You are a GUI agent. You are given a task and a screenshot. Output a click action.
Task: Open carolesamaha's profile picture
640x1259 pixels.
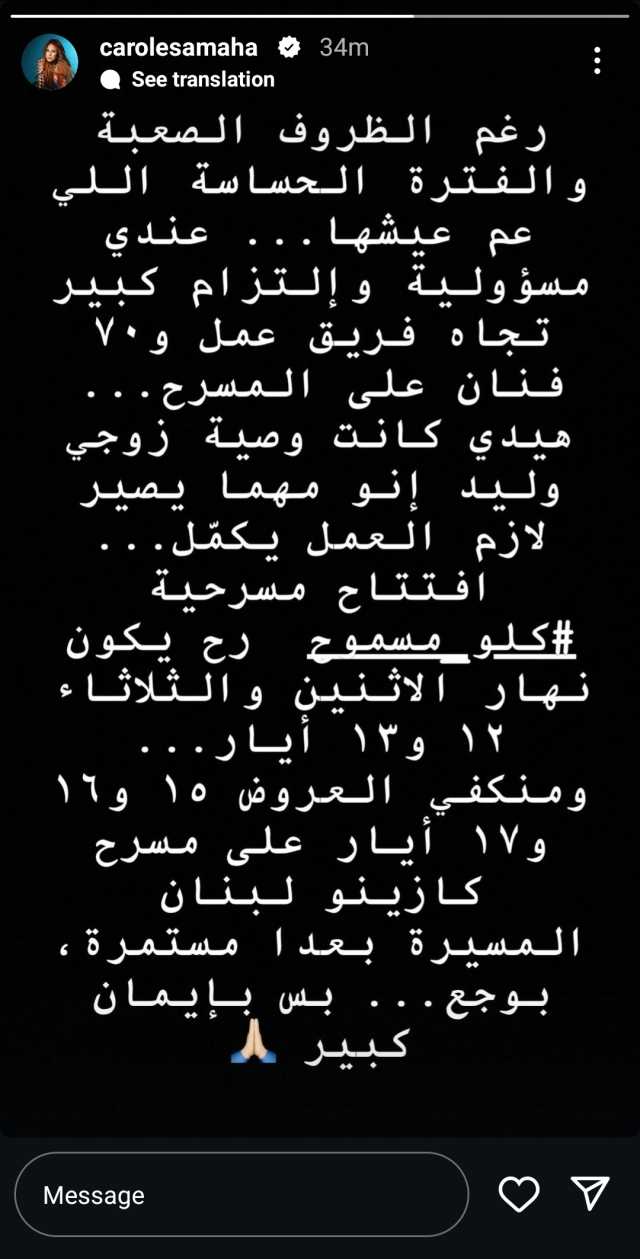coord(49,61)
